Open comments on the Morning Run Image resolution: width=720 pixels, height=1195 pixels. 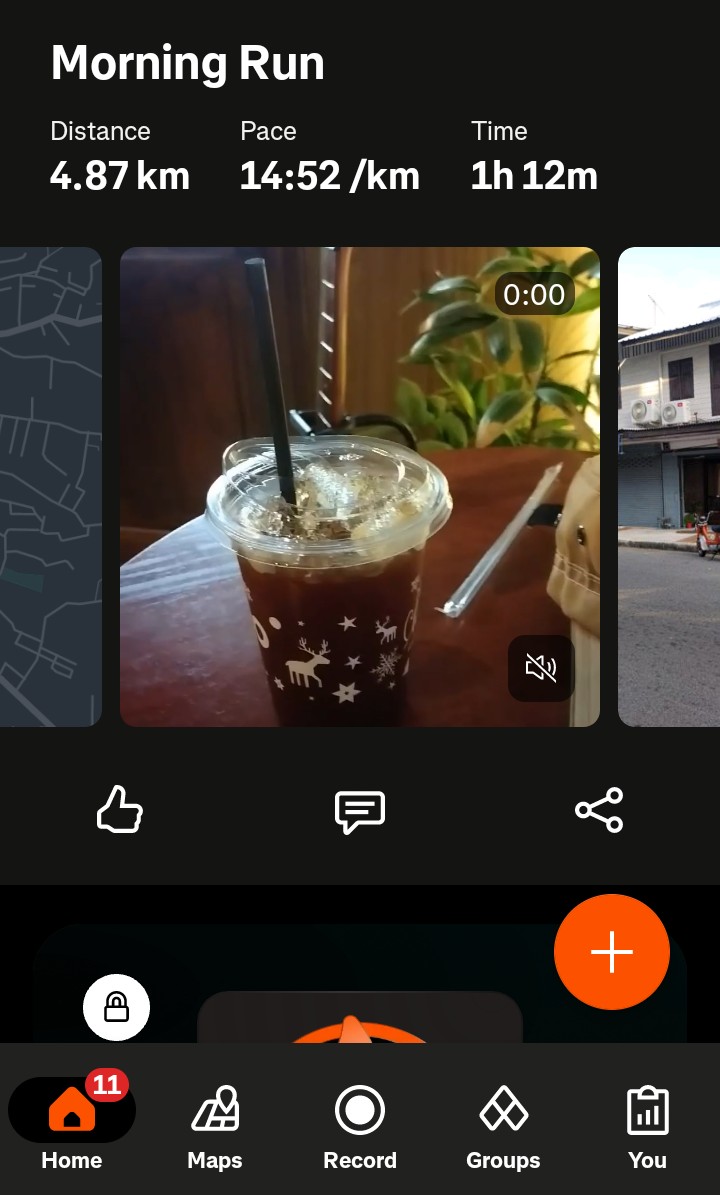point(360,812)
